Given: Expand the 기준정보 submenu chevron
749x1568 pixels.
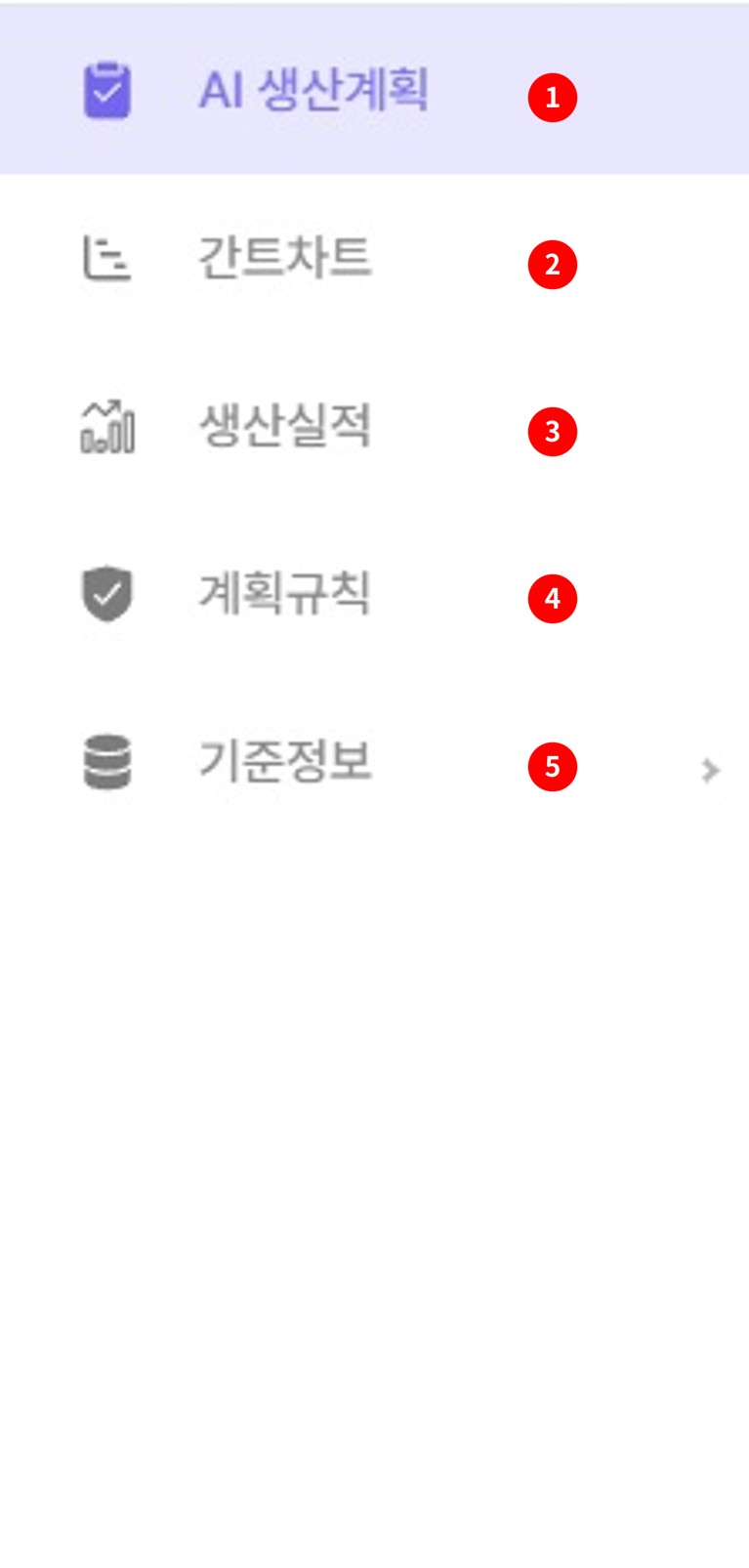Looking at the screenshot, I should click(710, 771).
